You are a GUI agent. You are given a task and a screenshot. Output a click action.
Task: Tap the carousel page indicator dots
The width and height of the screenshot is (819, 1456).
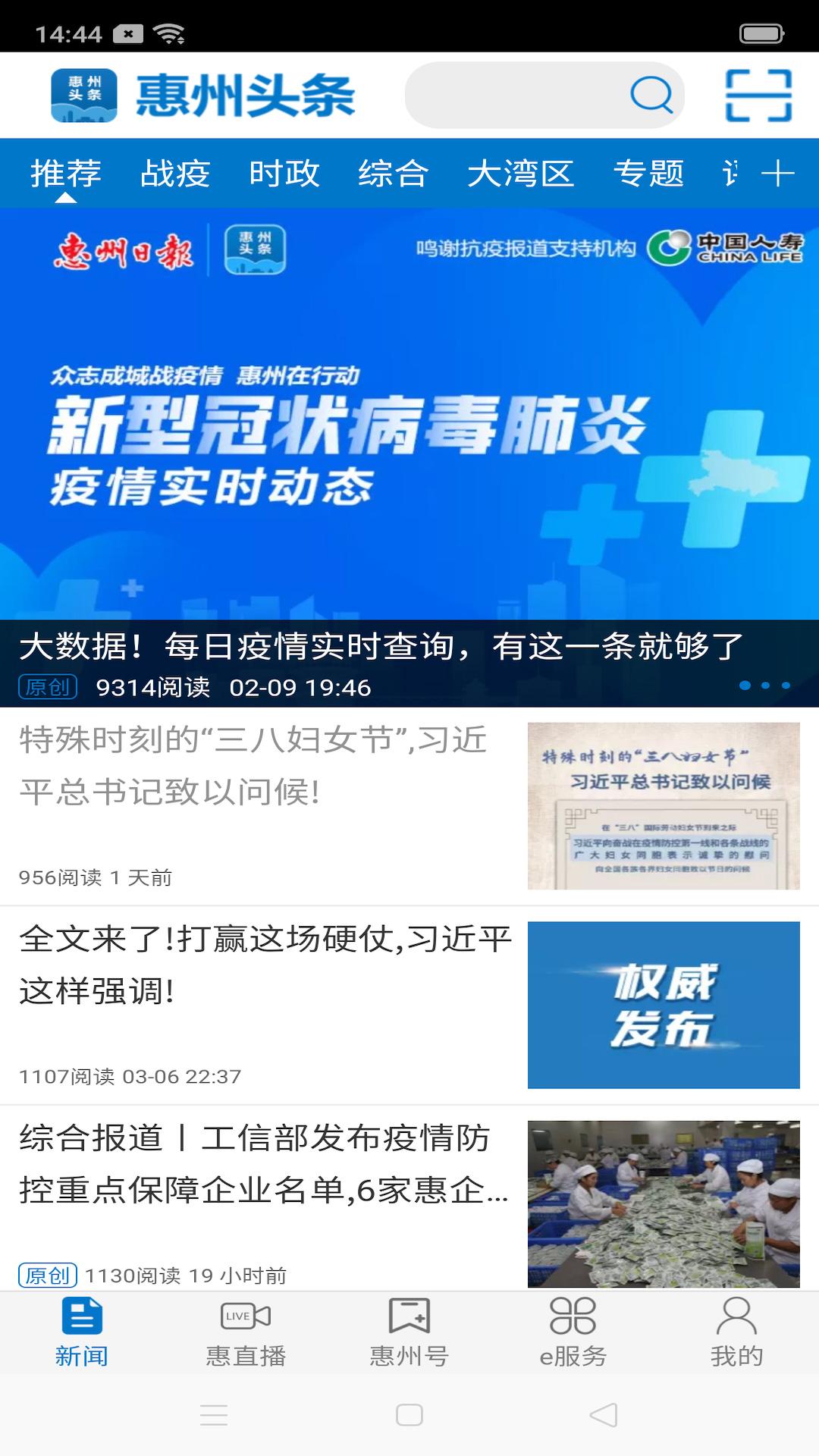tap(766, 685)
